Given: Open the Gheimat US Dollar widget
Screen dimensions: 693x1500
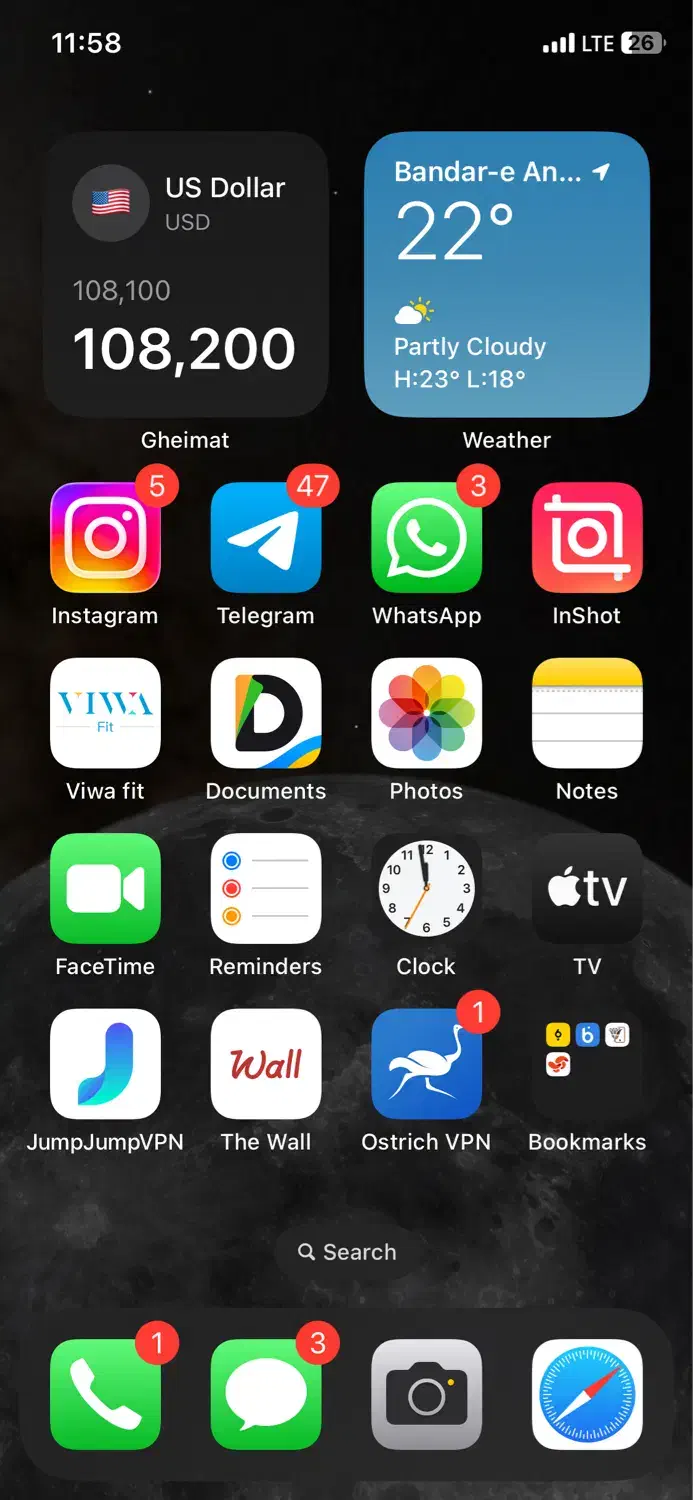Looking at the screenshot, I should click(186, 274).
